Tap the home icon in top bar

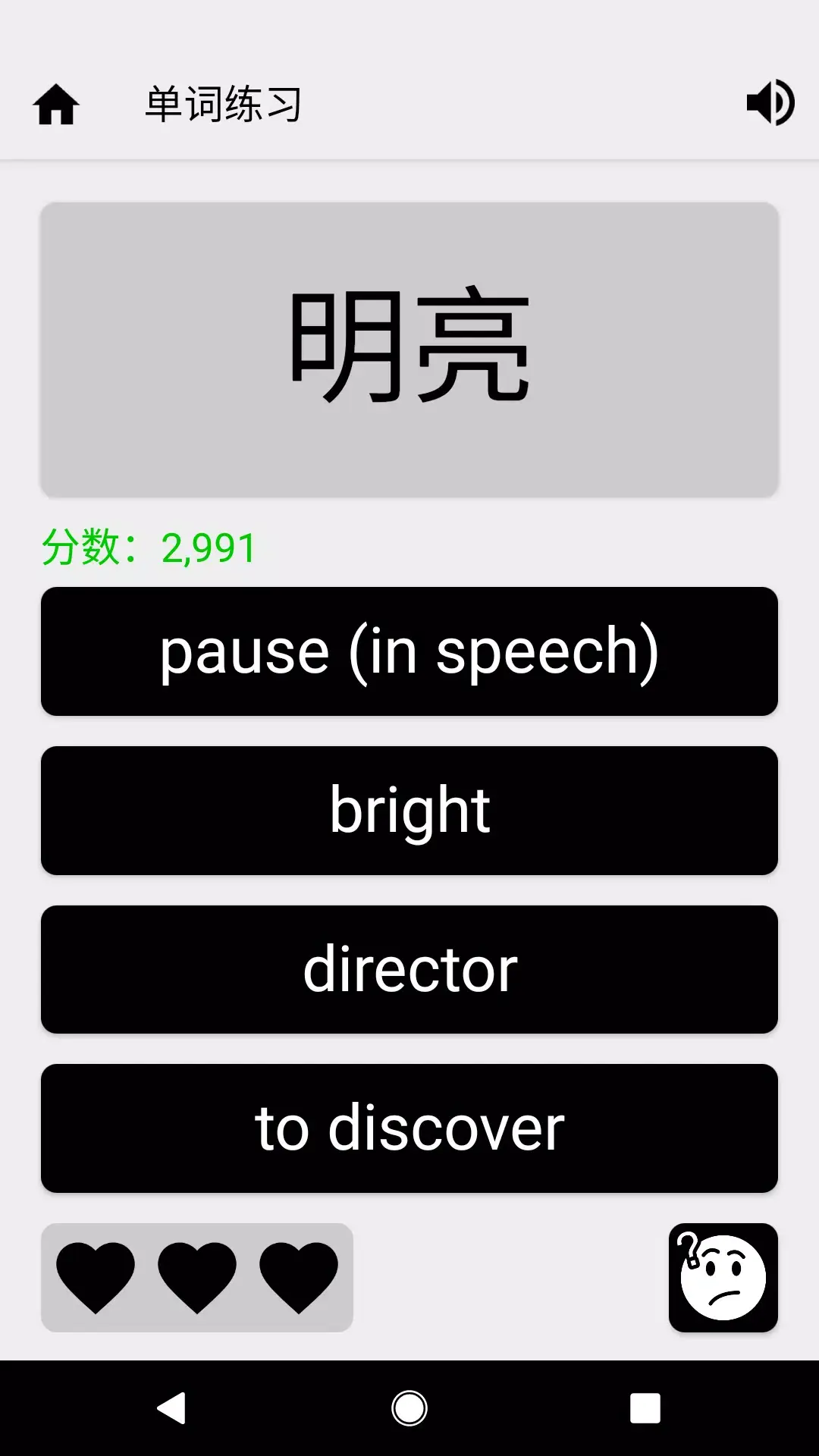(58, 104)
